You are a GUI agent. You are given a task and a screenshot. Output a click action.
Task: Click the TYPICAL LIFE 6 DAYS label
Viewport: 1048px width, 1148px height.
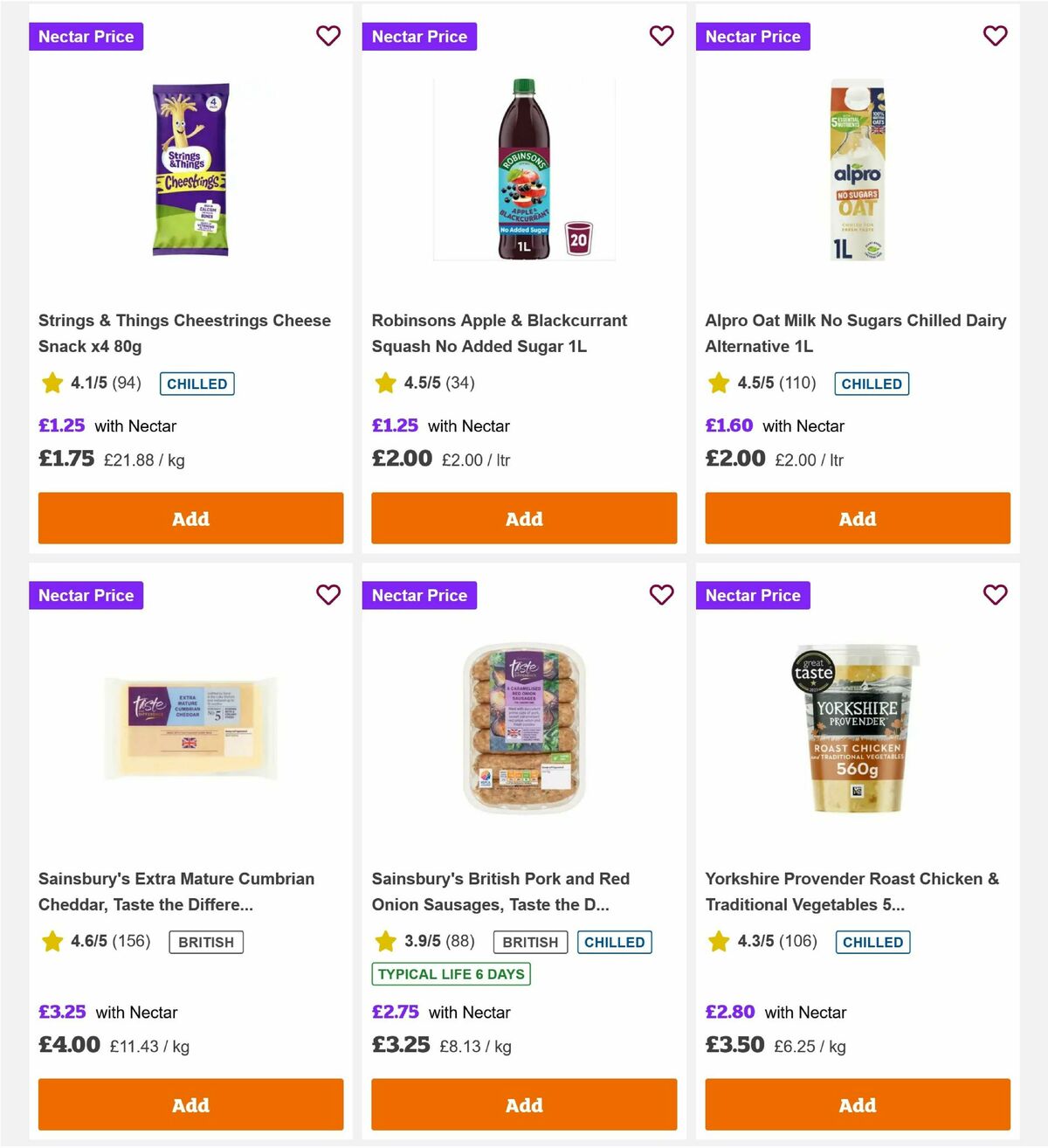[x=450, y=974]
